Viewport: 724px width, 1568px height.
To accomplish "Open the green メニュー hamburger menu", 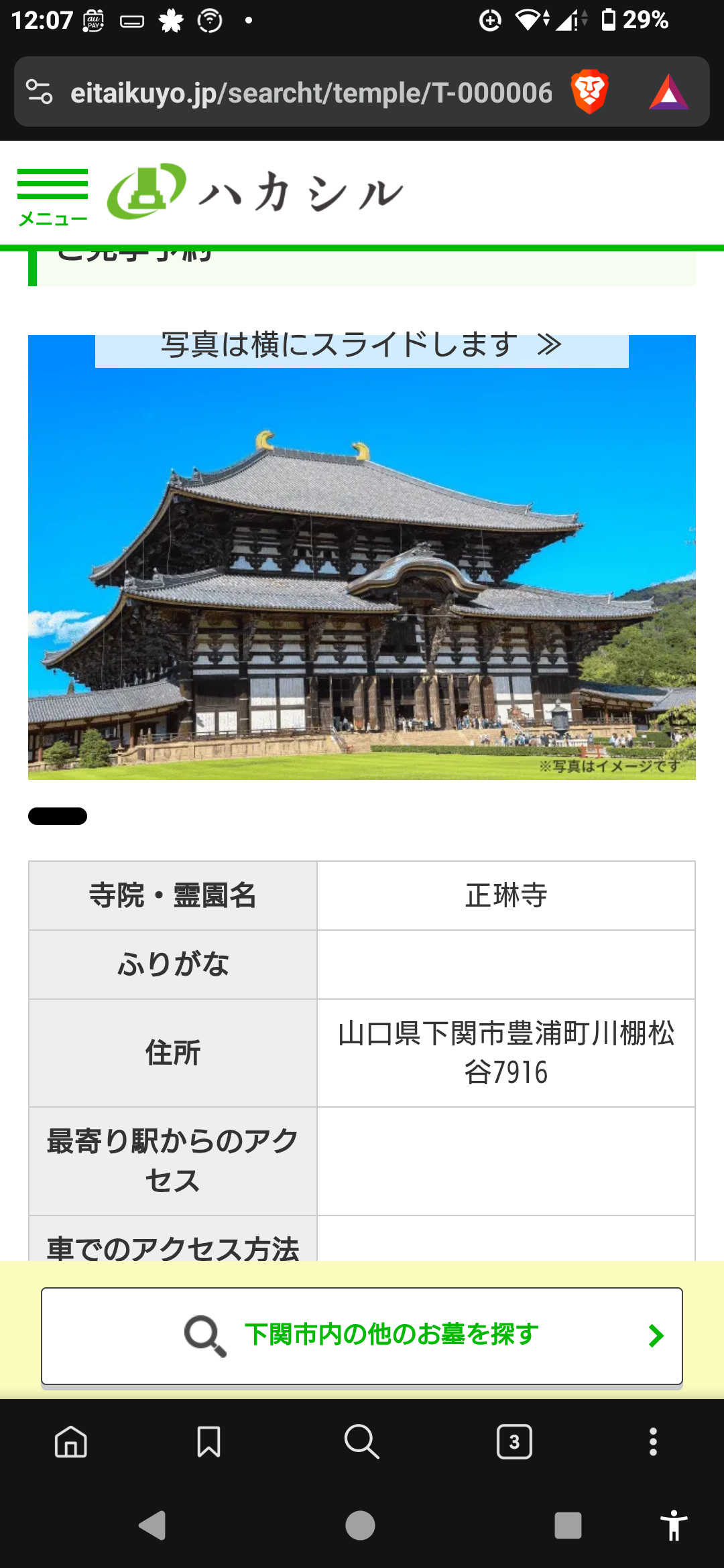I will (52, 196).
